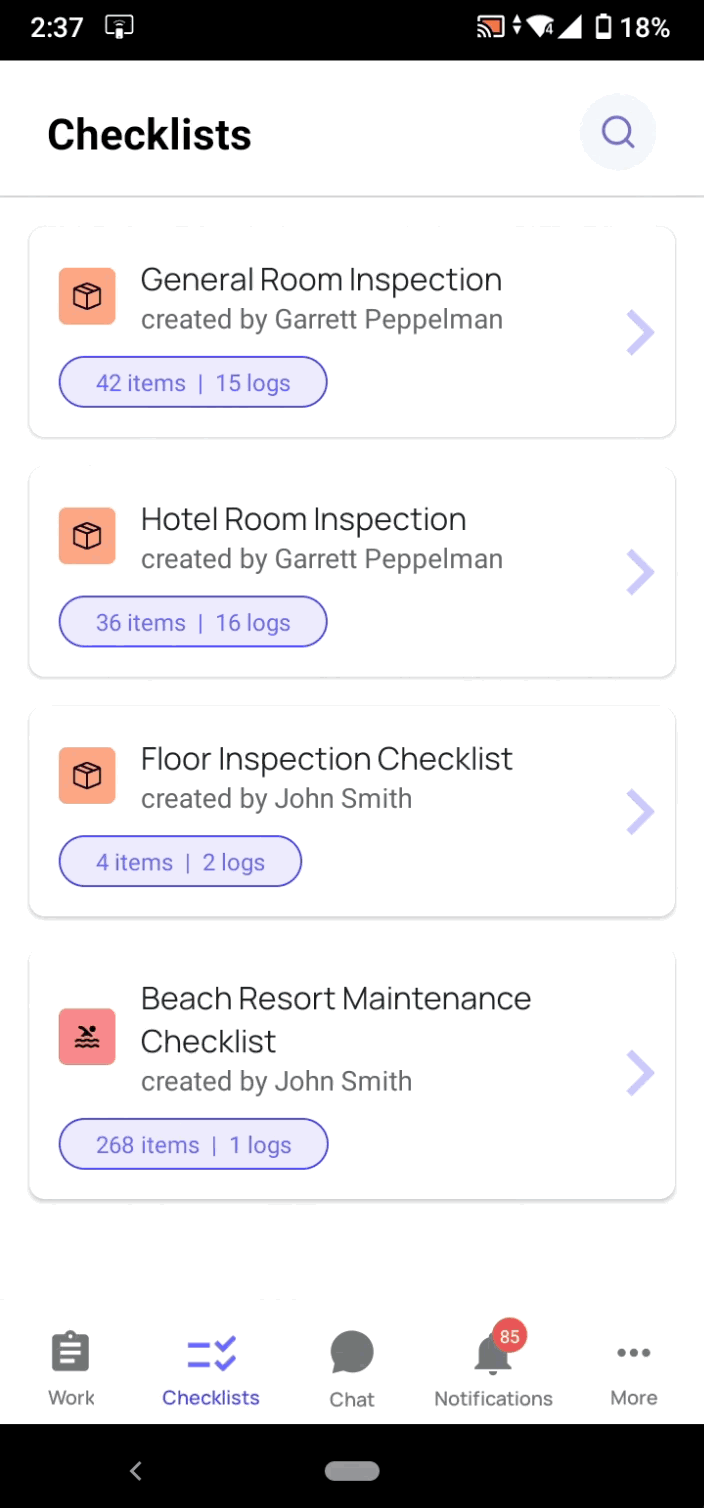Tap the system back button
The height and width of the screenshot is (1508, 704).
point(137,1470)
